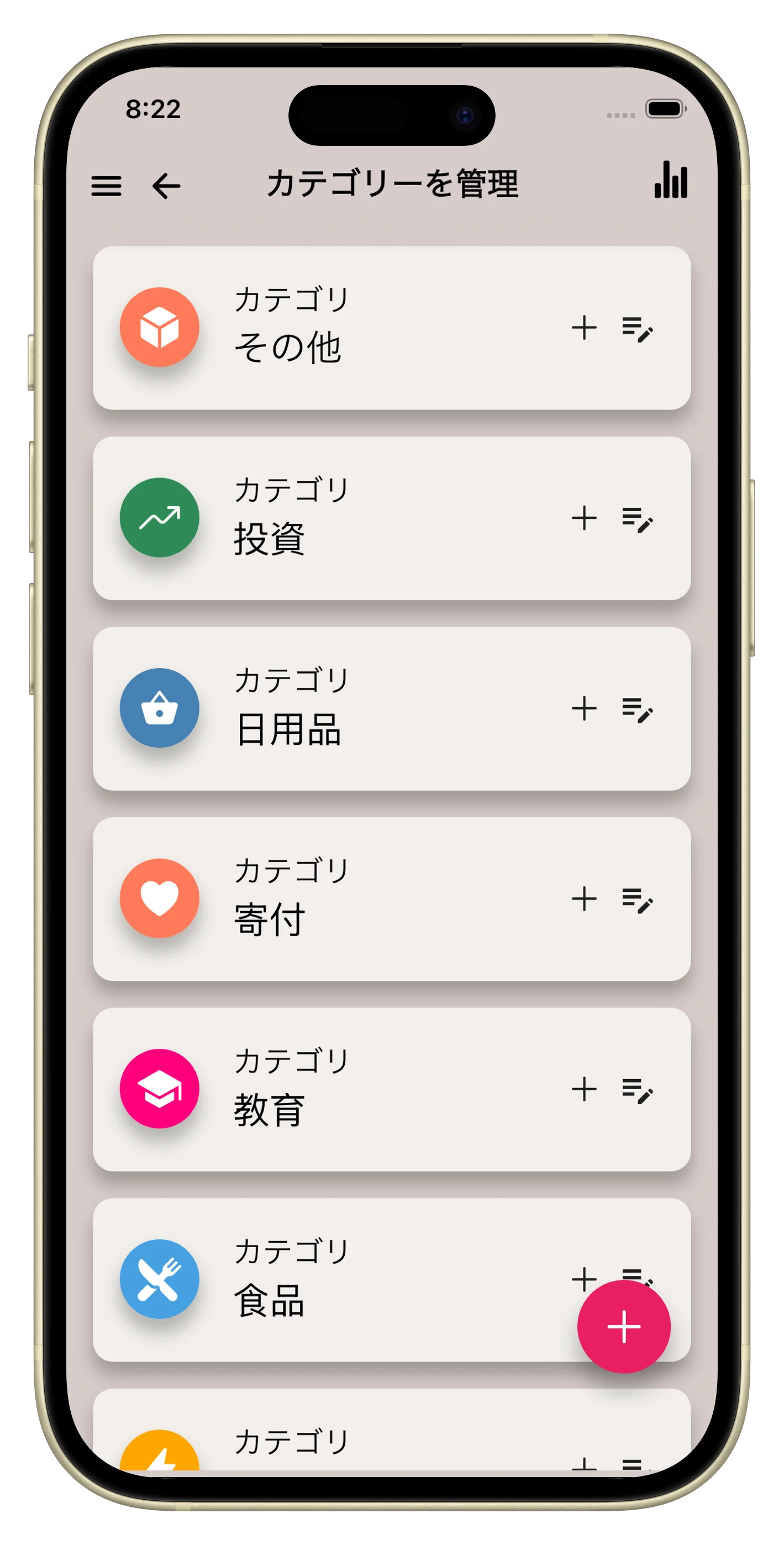Tap the fork and knife icon for 食品
This screenshot has width=784, height=1545.
[159, 1279]
